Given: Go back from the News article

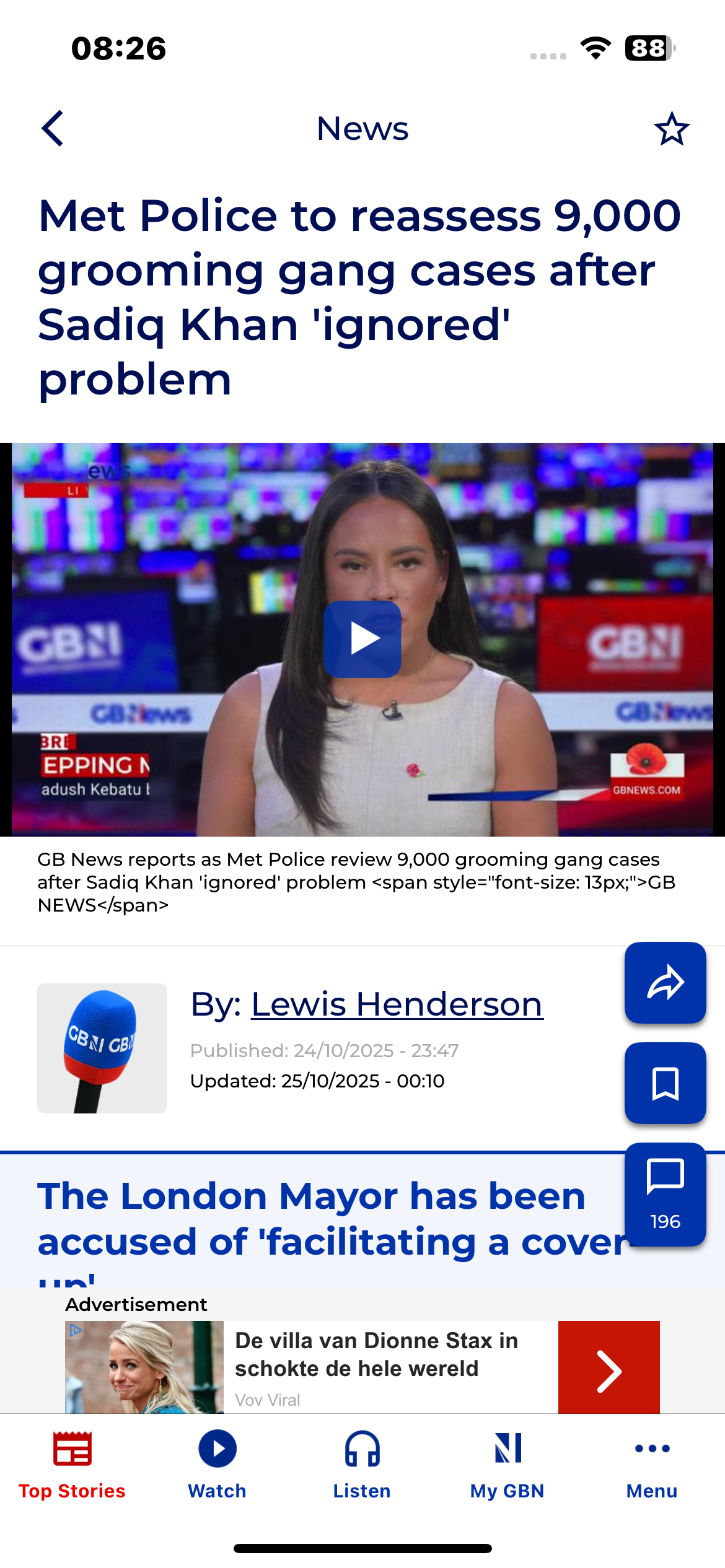Looking at the screenshot, I should [x=53, y=129].
